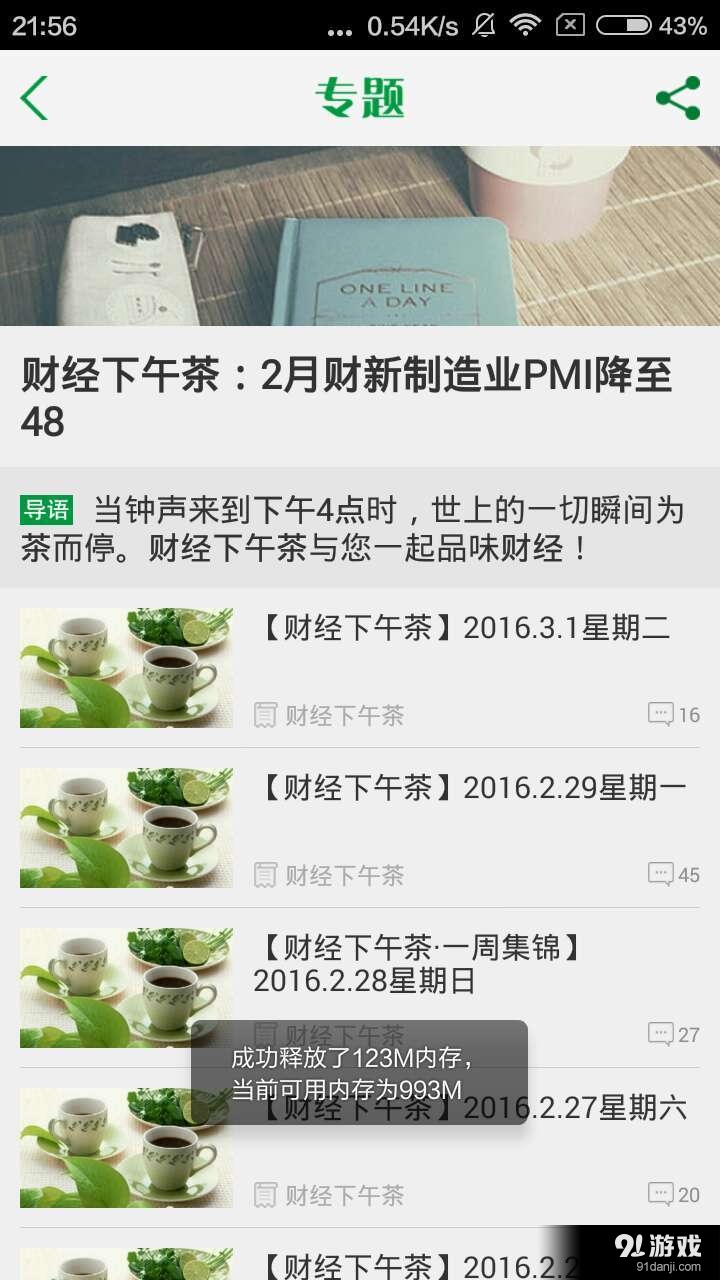Tap the green 导语 badge

(47, 511)
